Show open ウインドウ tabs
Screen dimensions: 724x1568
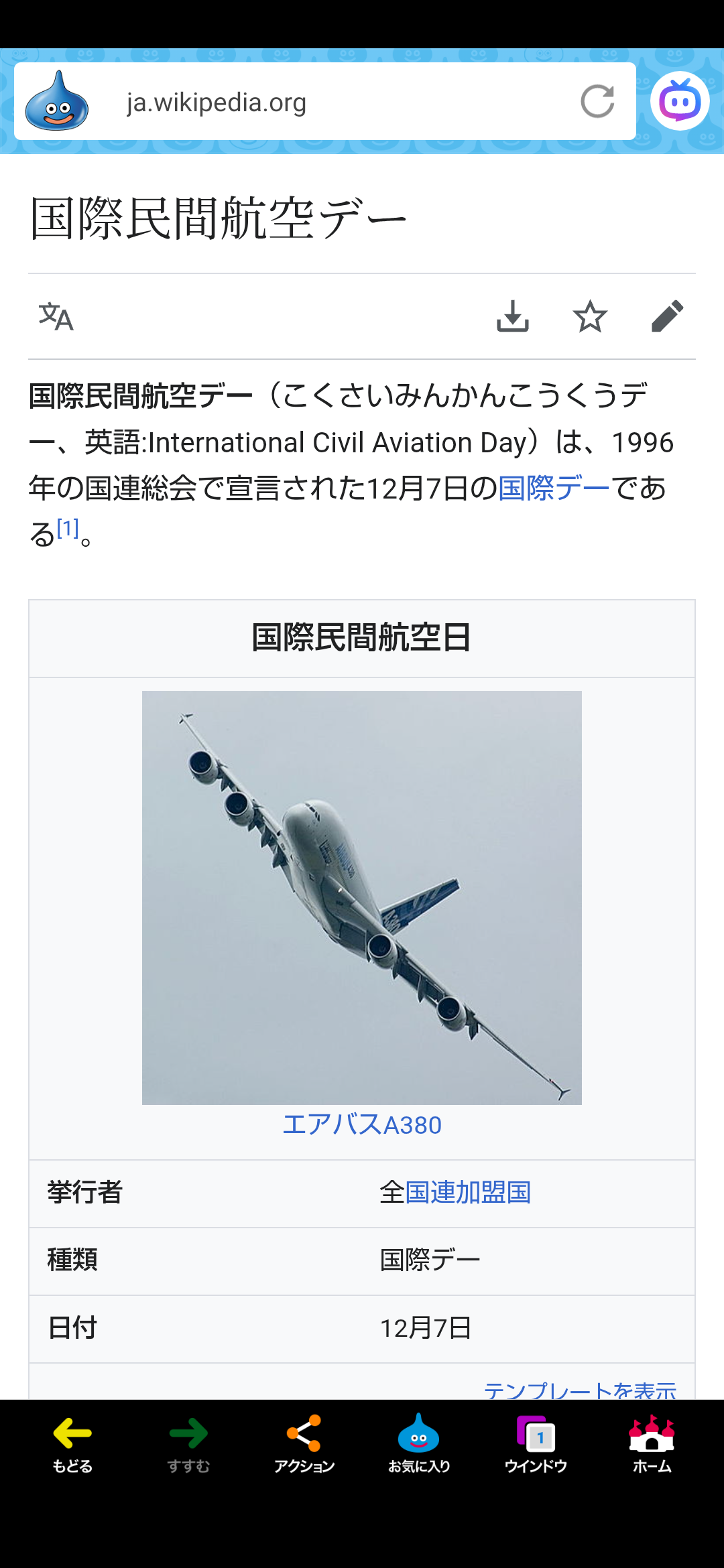pos(536,1444)
